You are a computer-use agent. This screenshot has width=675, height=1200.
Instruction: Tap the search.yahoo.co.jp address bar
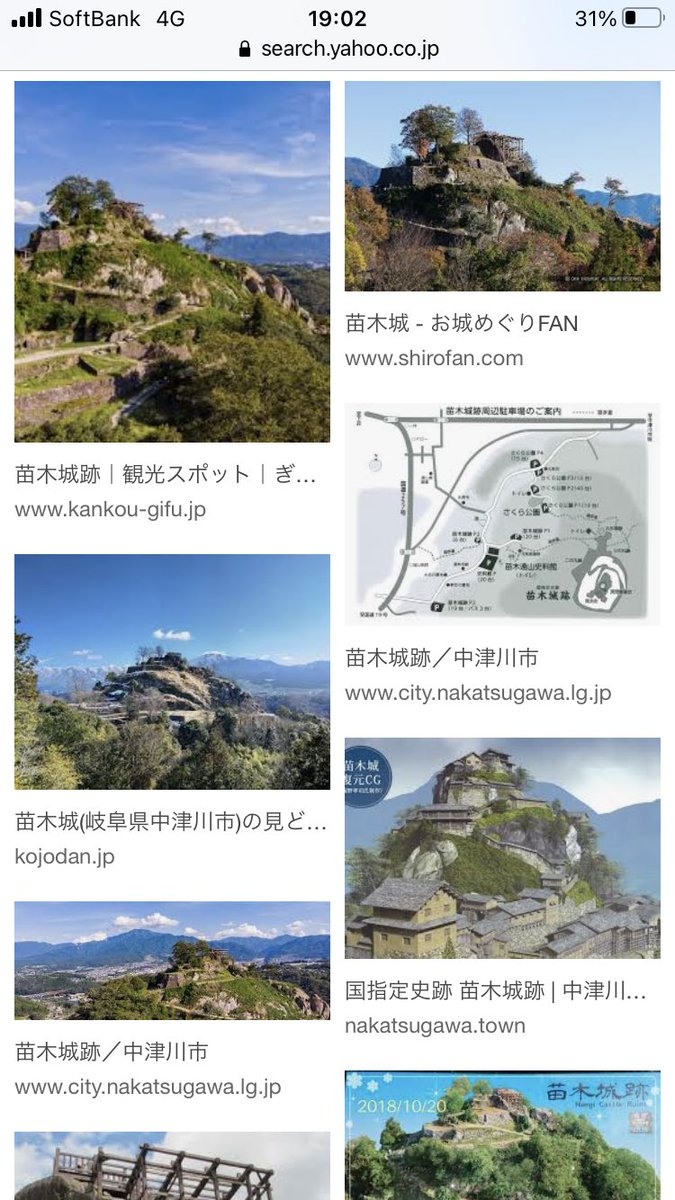pos(338,48)
